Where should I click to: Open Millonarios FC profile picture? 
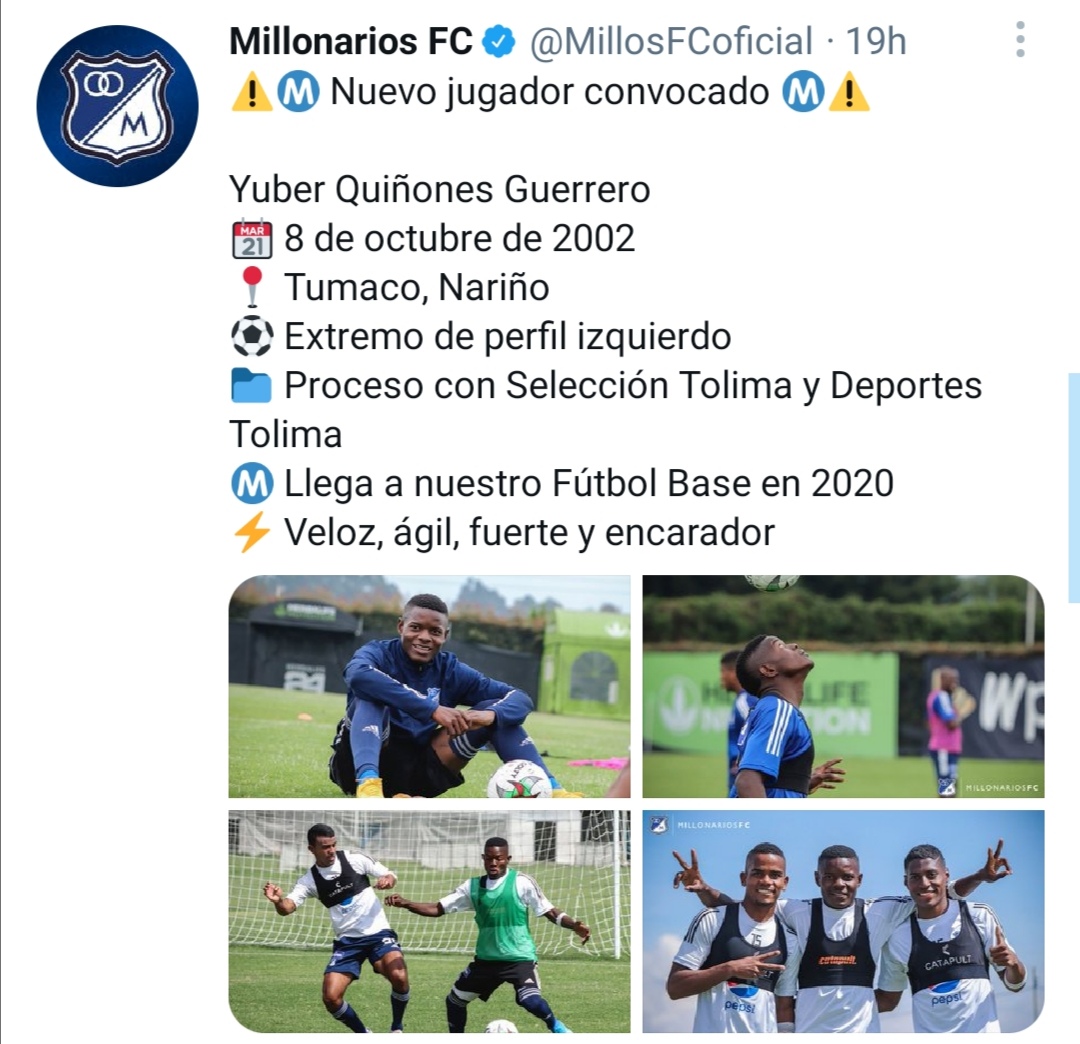pyautogui.click(x=117, y=106)
